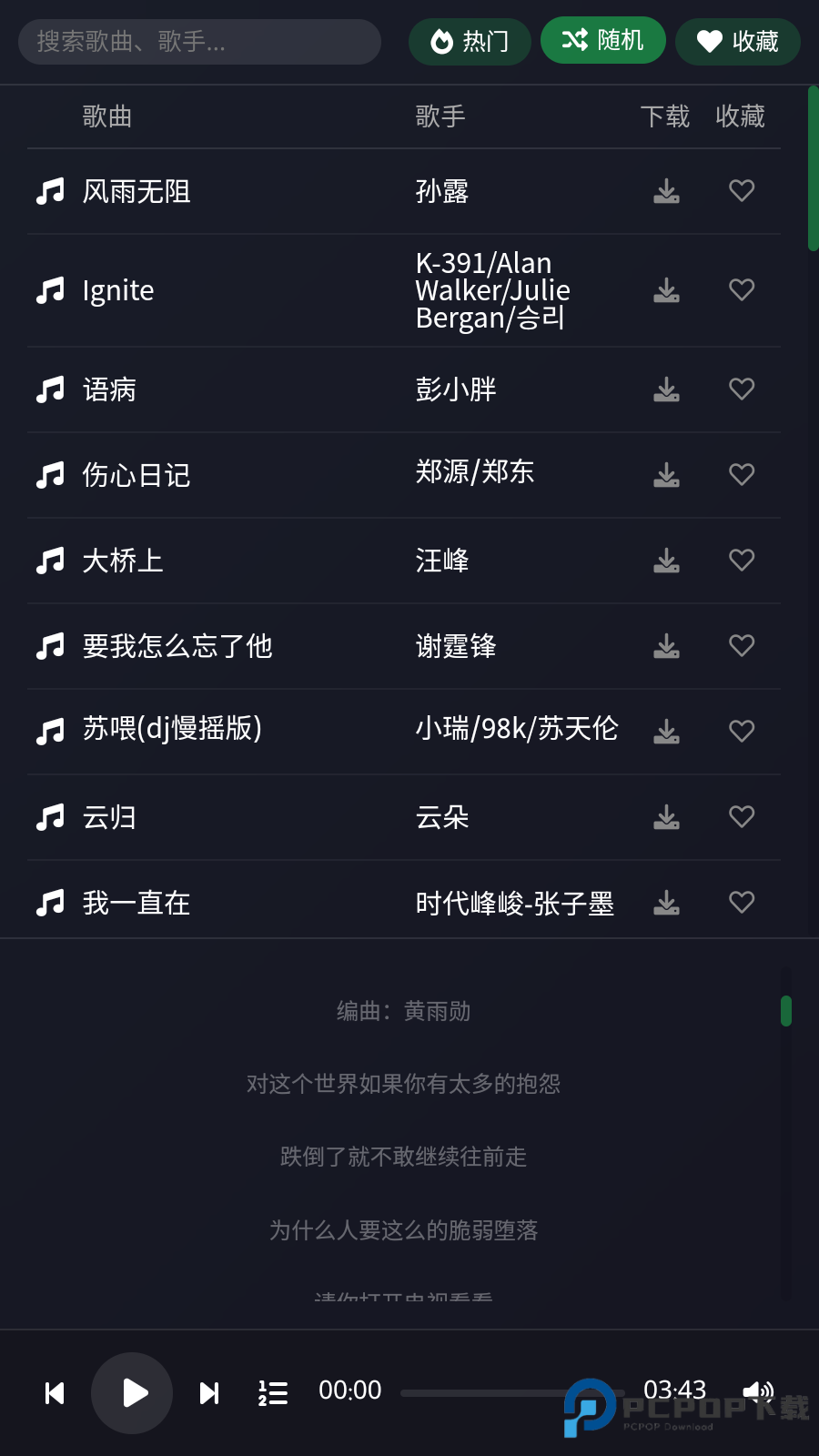The width and height of the screenshot is (819, 1456).
Task: Toggle the heart for 苏喂(dj慢摇版)
Action: click(741, 731)
